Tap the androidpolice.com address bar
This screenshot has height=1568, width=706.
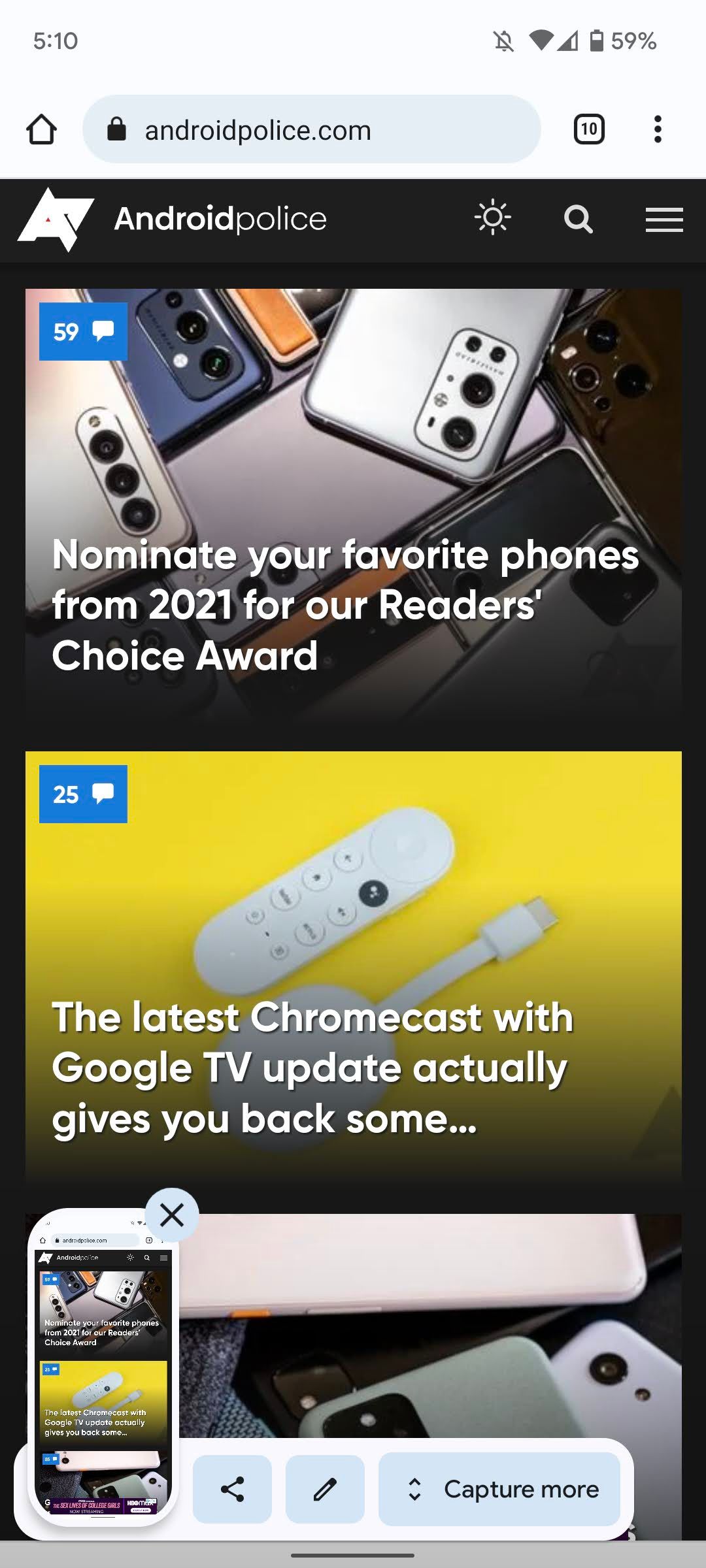click(311, 129)
